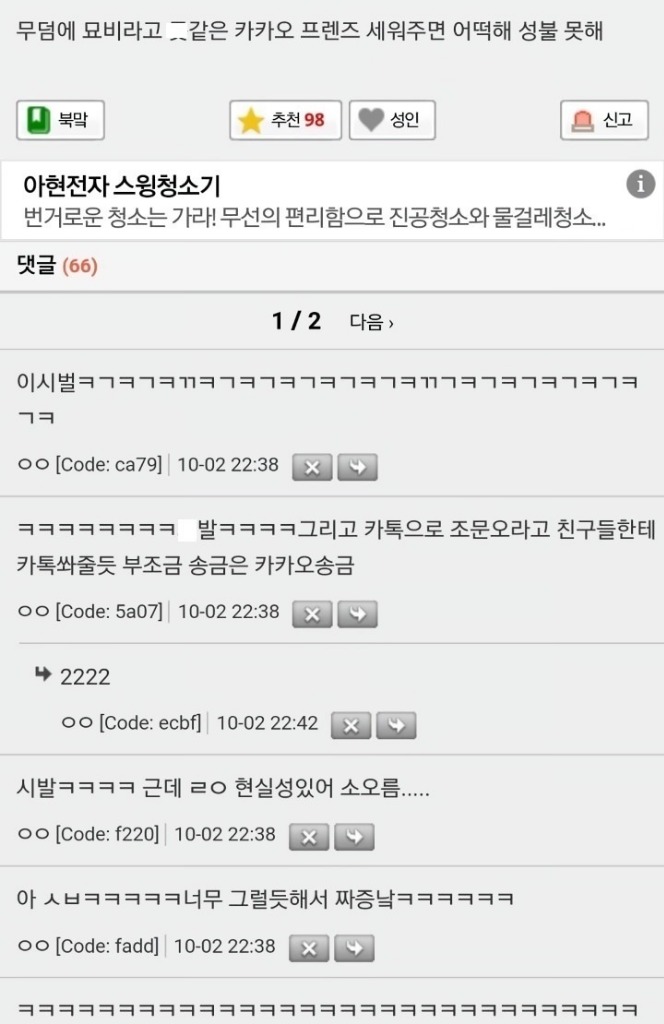The height and width of the screenshot is (1024, 664).
Task: Reply to the comment by Code 5a07
Action: (356, 614)
